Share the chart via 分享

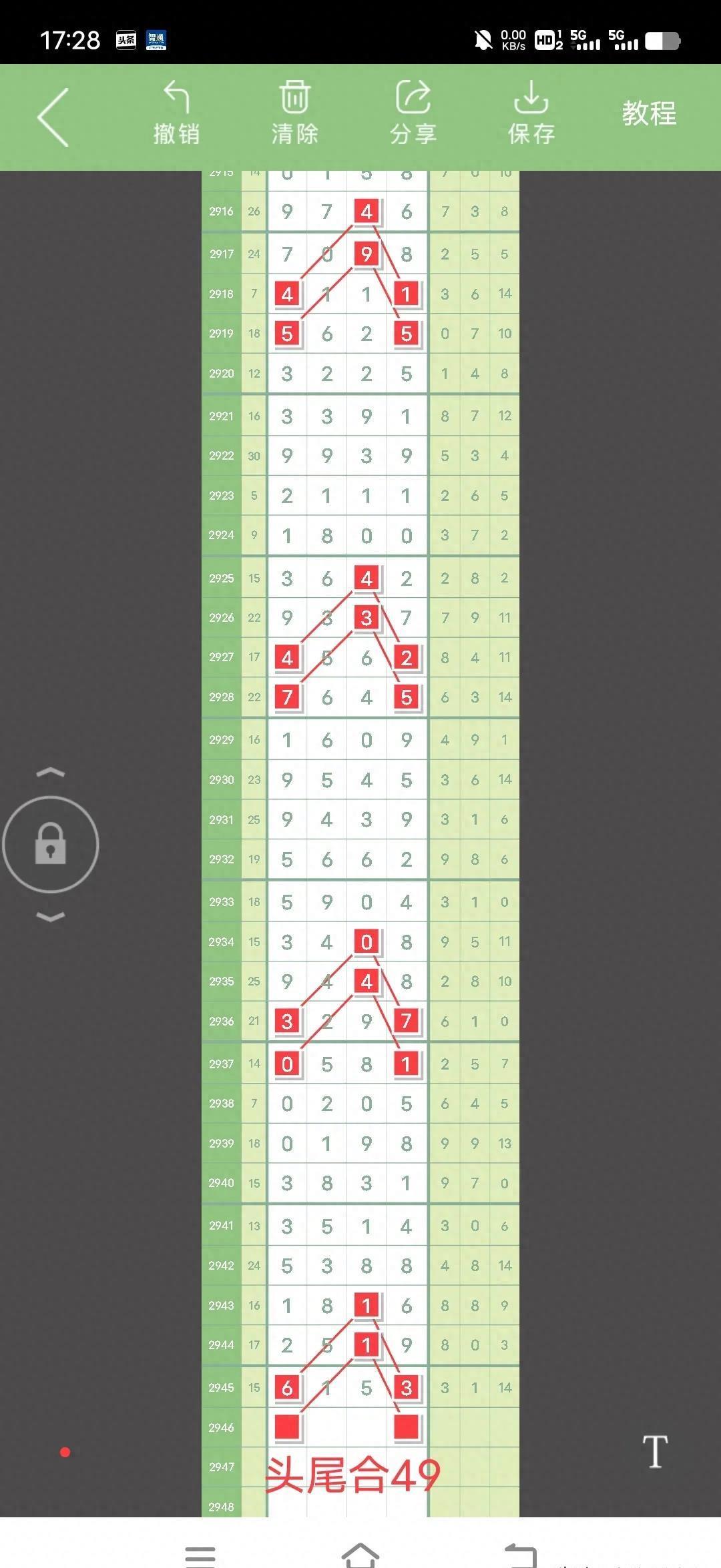coord(413,113)
